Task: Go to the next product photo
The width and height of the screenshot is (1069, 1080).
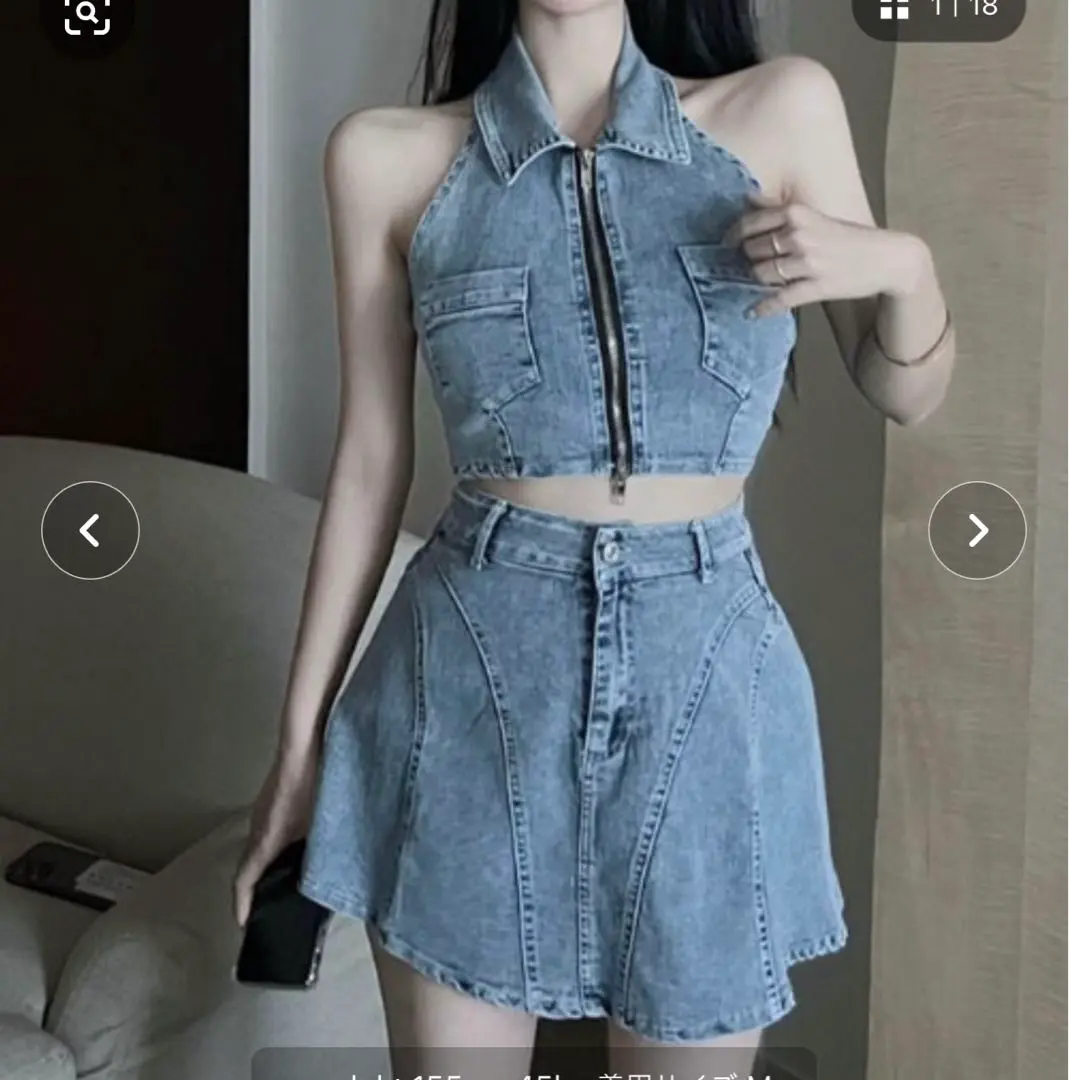Action: (x=977, y=530)
